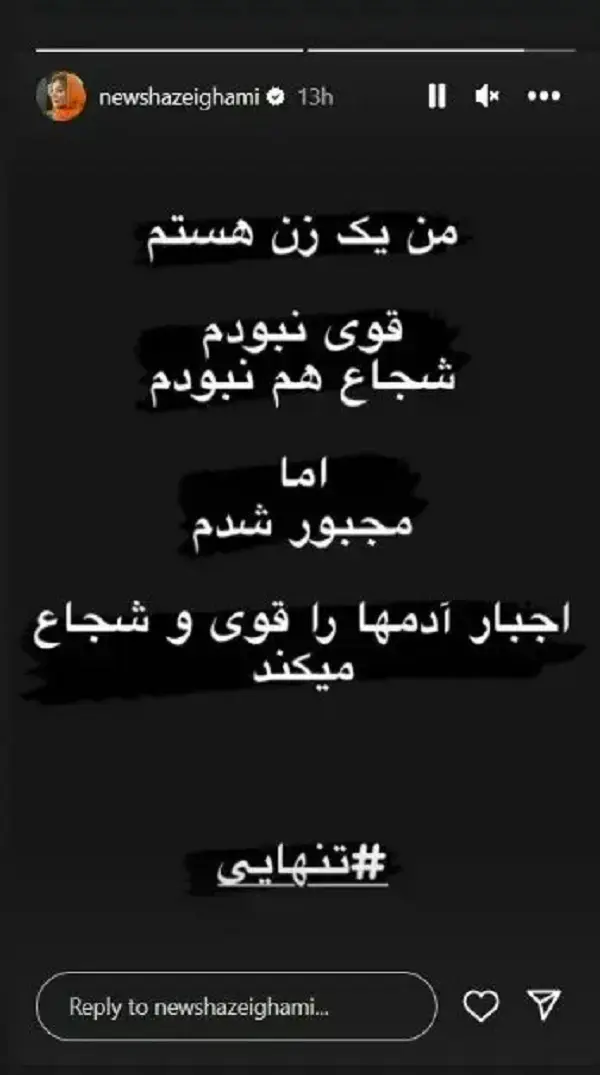Share the story via paper plane icon
The height and width of the screenshot is (1075, 600).
(543, 1006)
